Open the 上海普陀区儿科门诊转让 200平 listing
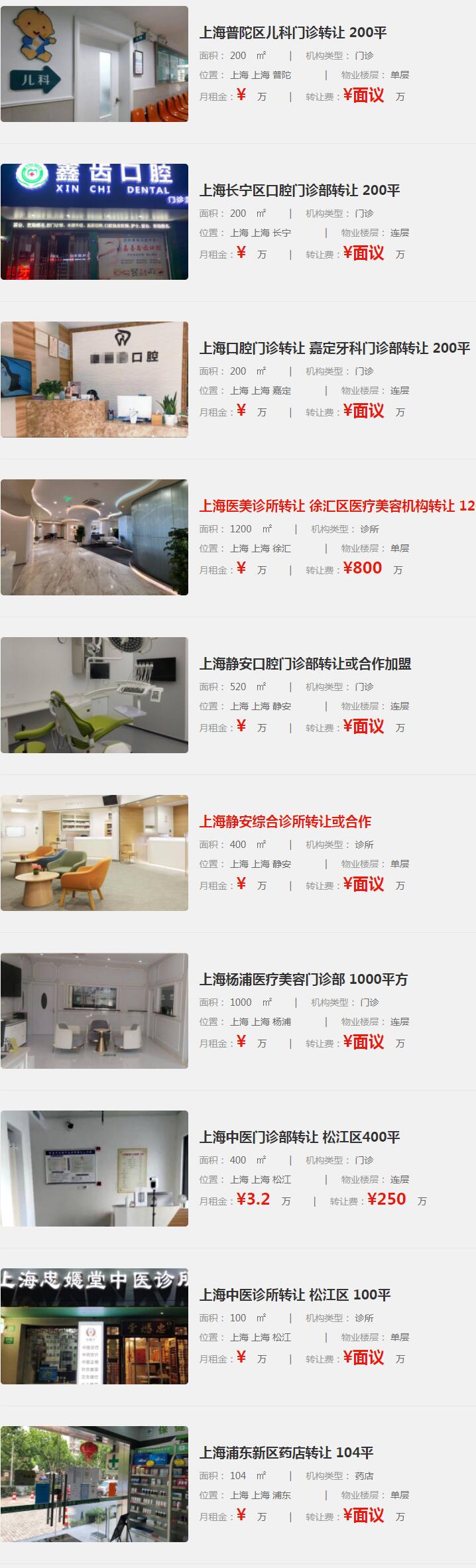 coord(293,32)
